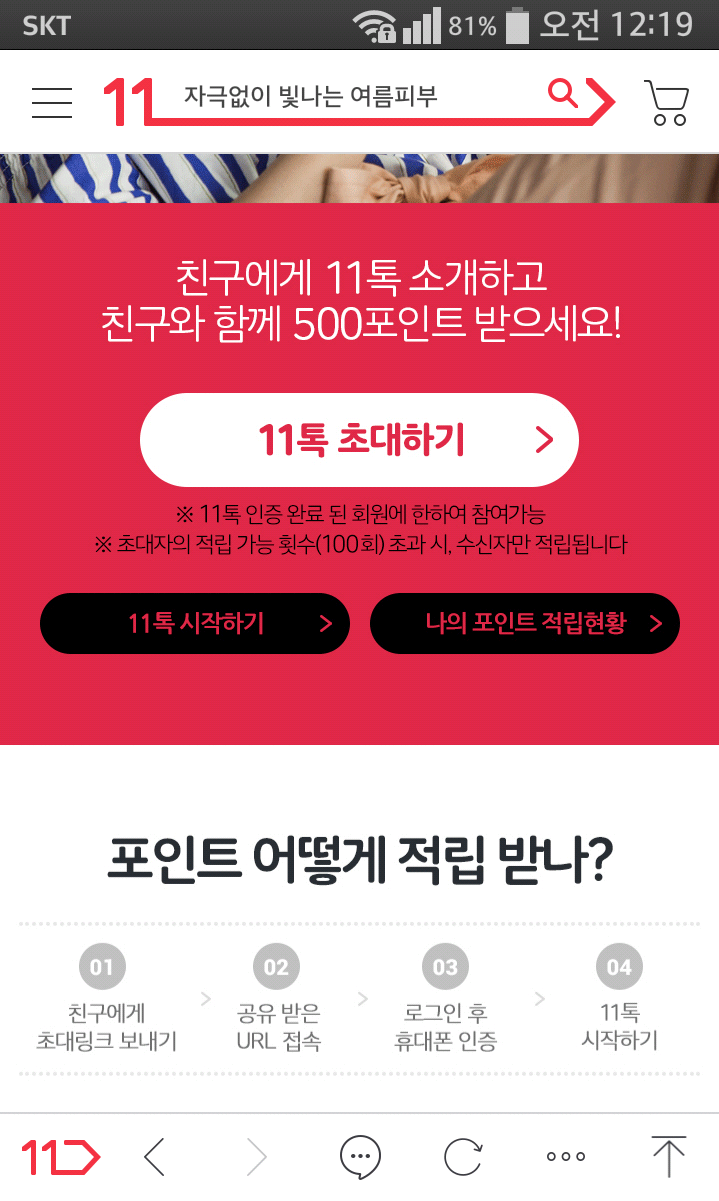The image size is (719, 1201).
Task: Open the hamburger menu
Action: pyautogui.click(x=51, y=102)
